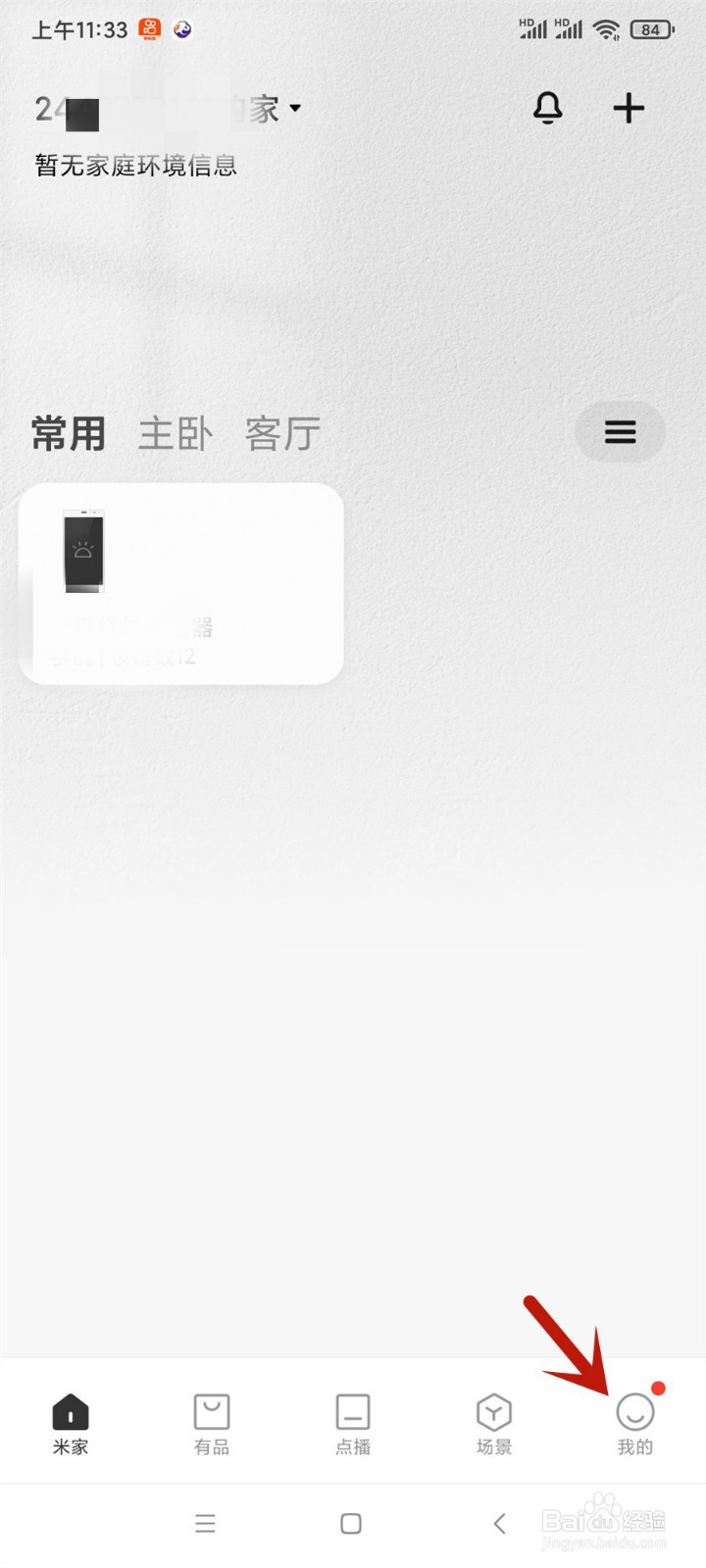706x1568 pixels.
Task: Tap the plus icon to add a device
Action: click(x=629, y=109)
